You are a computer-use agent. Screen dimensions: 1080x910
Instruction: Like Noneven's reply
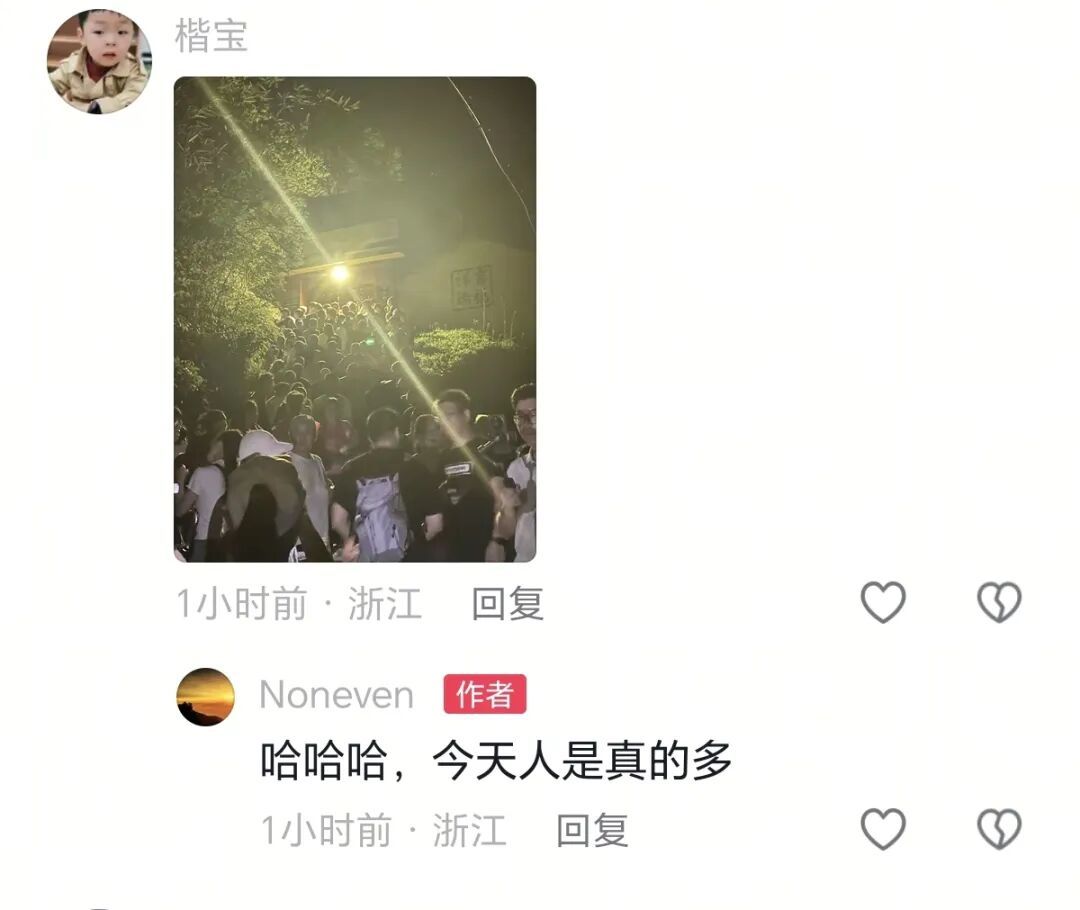pos(883,829)
